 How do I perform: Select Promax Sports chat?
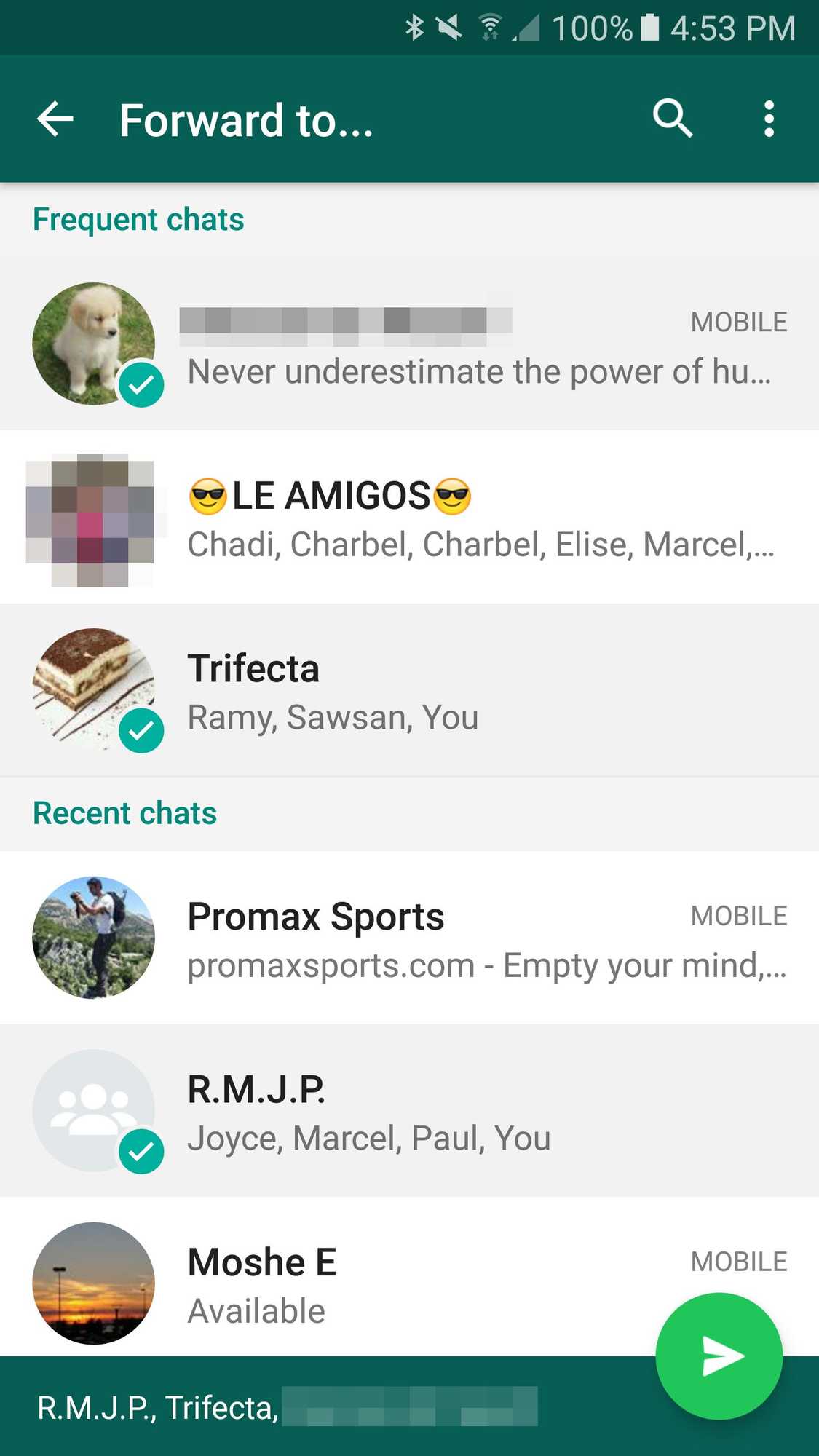click(x=409, y=938)
